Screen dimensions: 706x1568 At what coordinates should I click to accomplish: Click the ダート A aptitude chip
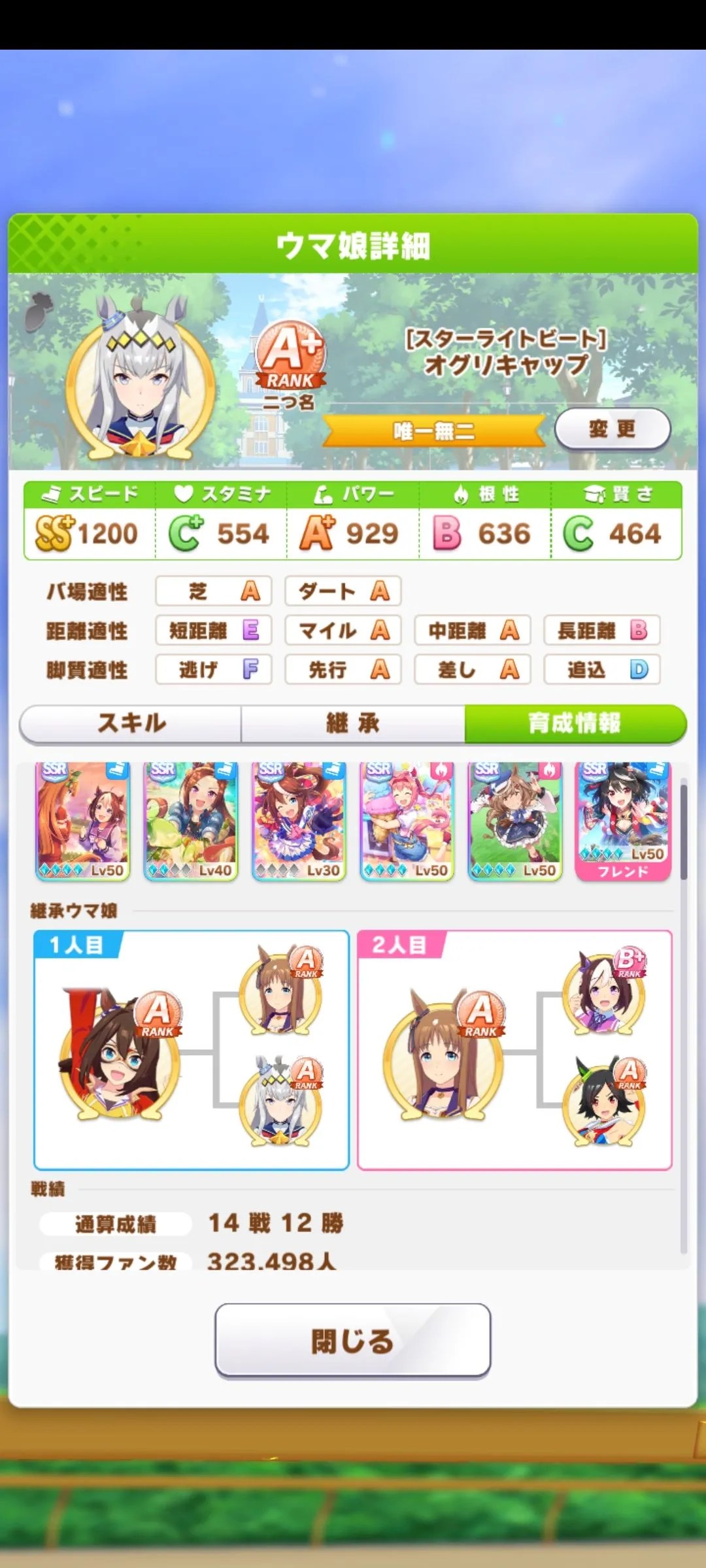coord(343,591)
